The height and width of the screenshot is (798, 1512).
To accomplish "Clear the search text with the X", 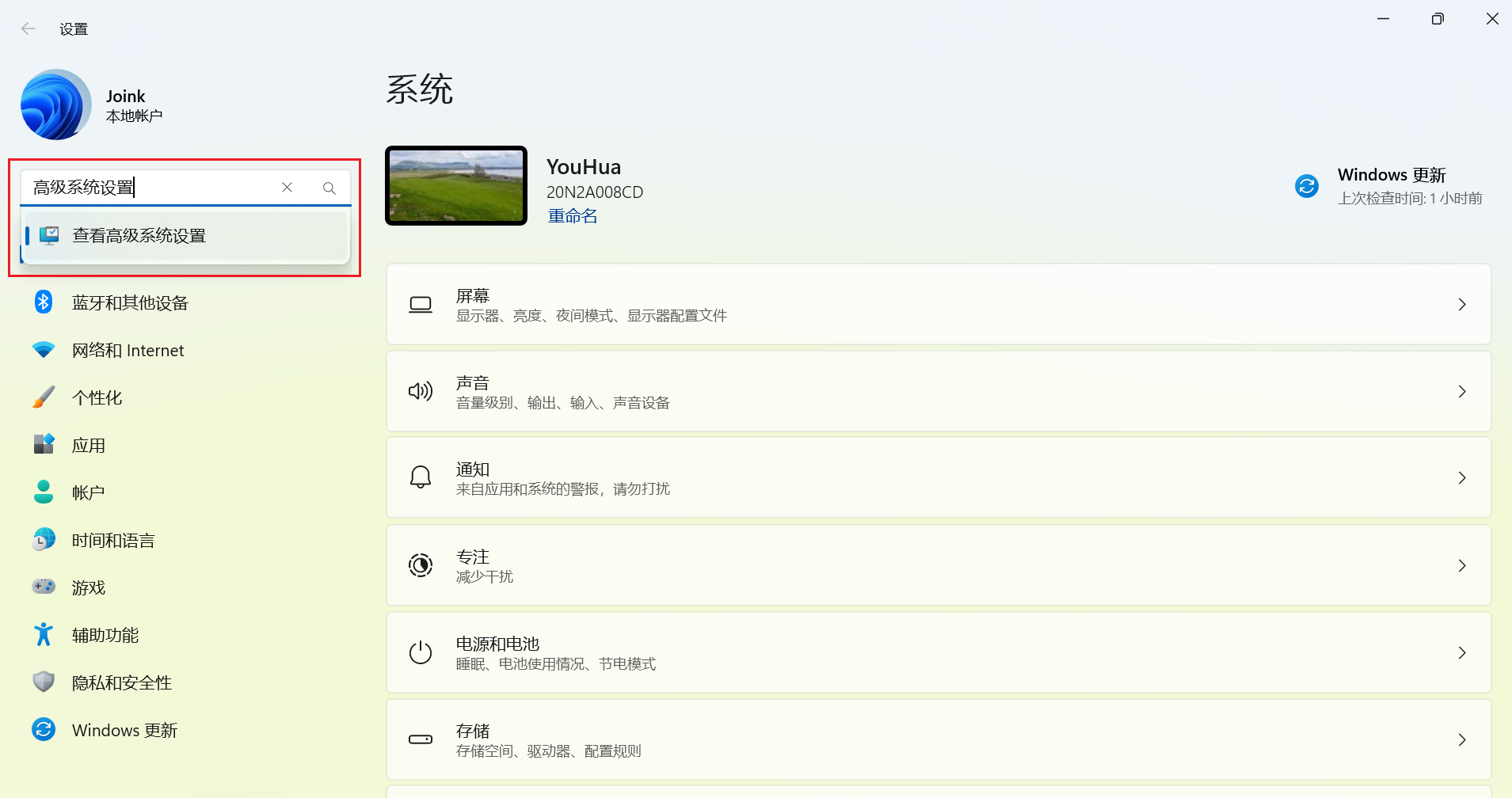I will [287, 188].
